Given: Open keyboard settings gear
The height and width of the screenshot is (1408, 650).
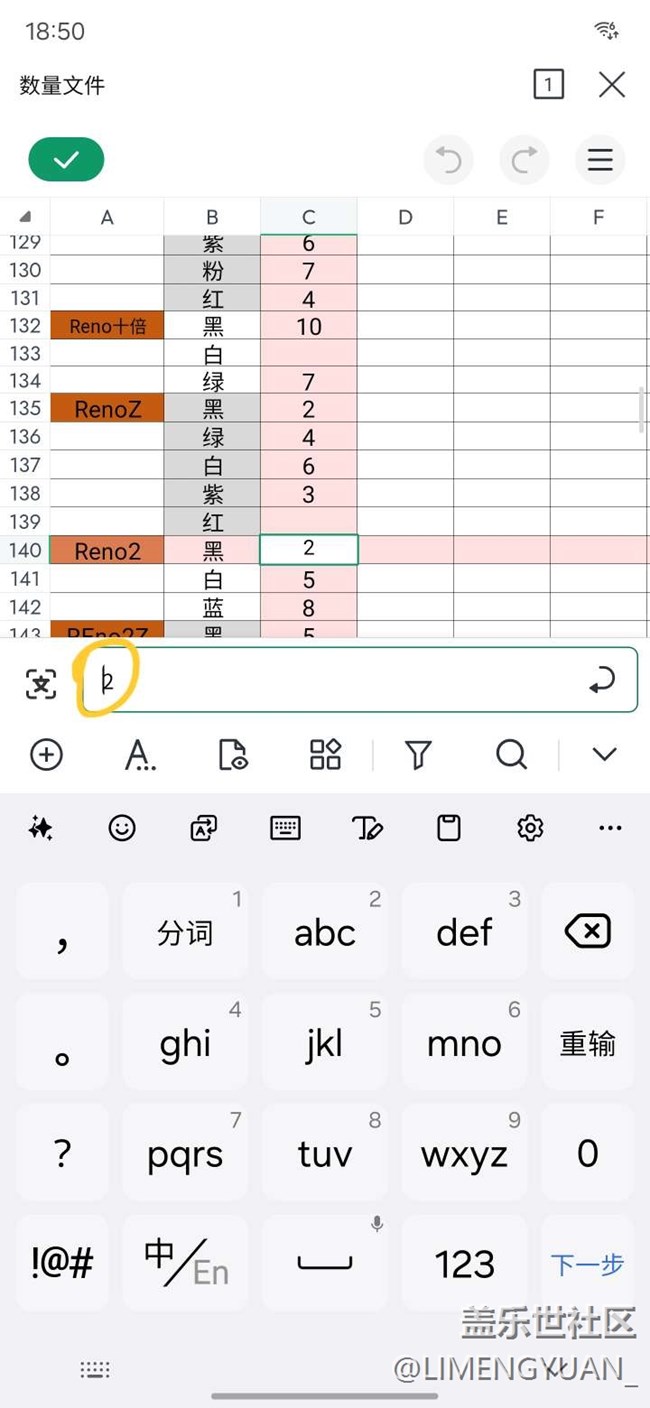Looking at the screenshot, I should (530, 828).
